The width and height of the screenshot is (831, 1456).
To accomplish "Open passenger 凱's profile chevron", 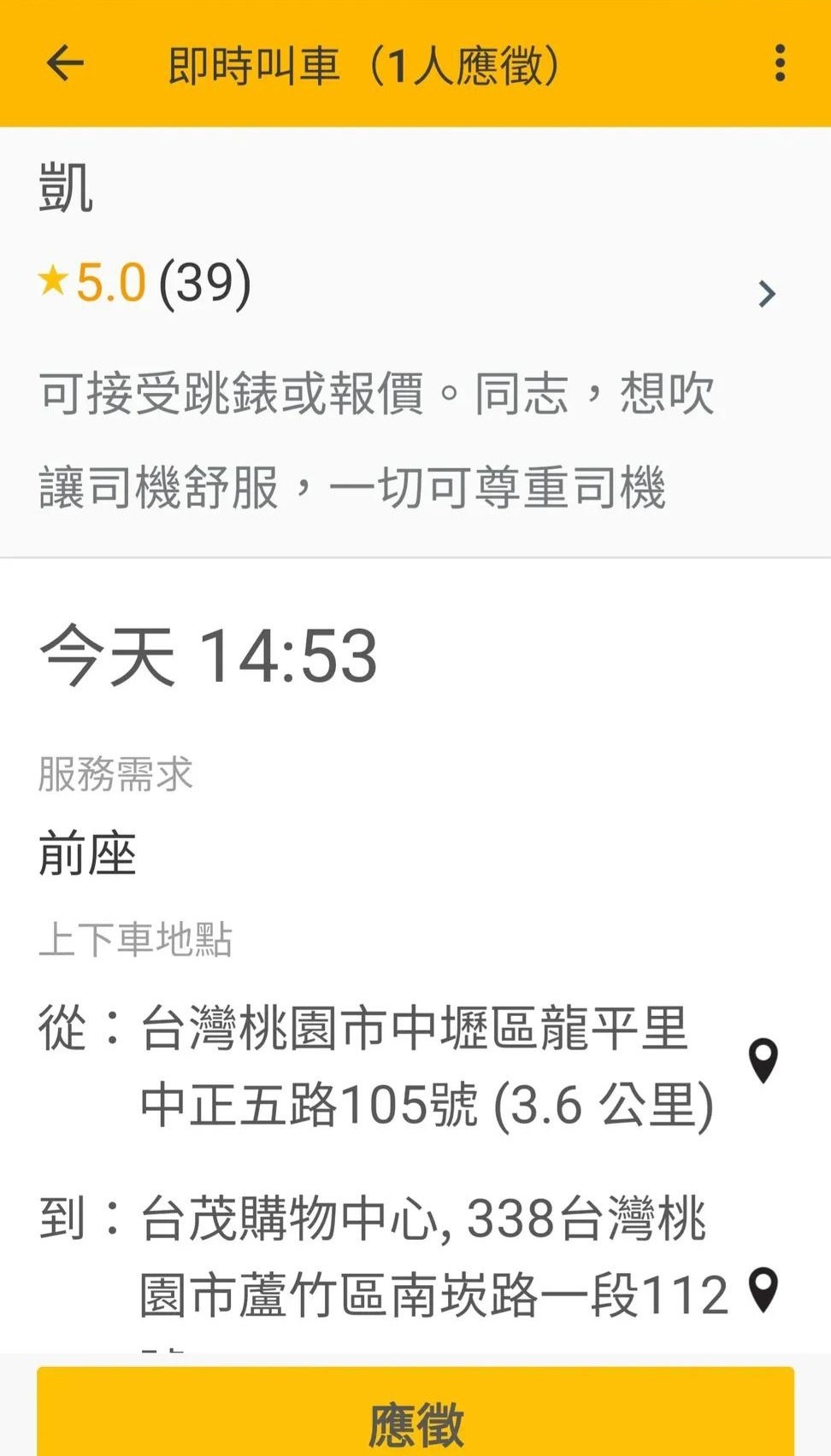I will click(767, 294).
